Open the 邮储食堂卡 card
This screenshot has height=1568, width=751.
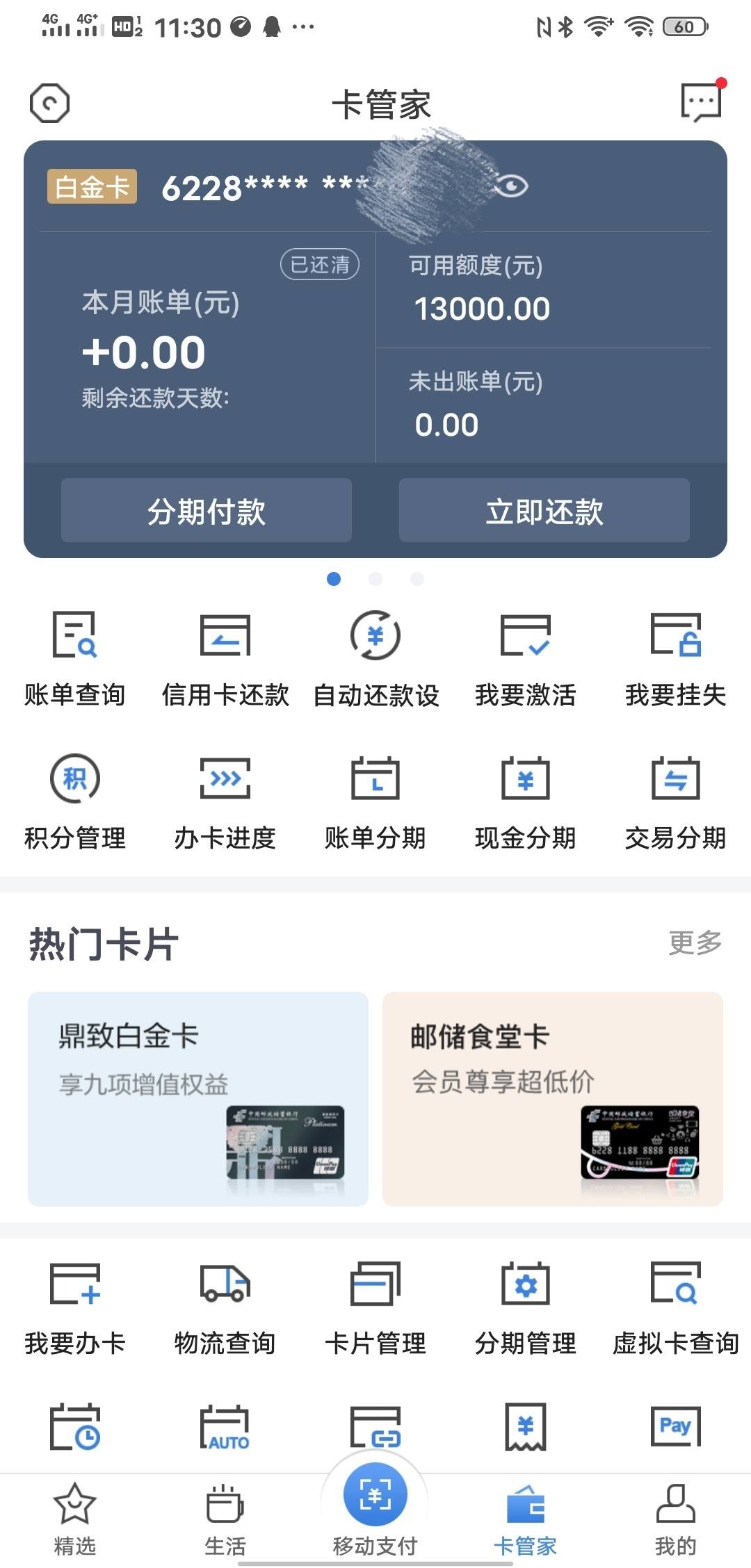point(553,1098)
